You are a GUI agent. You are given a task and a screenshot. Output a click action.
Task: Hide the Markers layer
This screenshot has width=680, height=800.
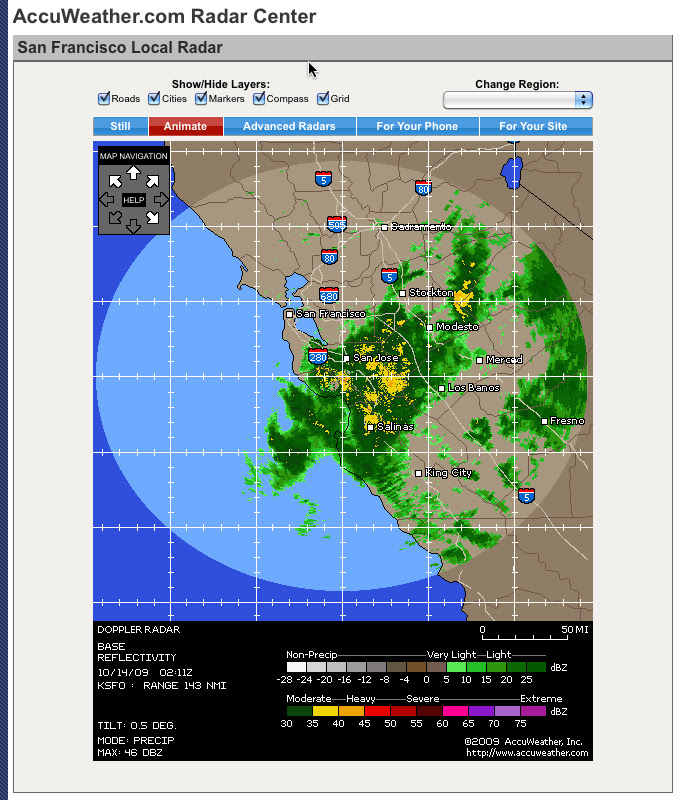(x=201, y=99)
